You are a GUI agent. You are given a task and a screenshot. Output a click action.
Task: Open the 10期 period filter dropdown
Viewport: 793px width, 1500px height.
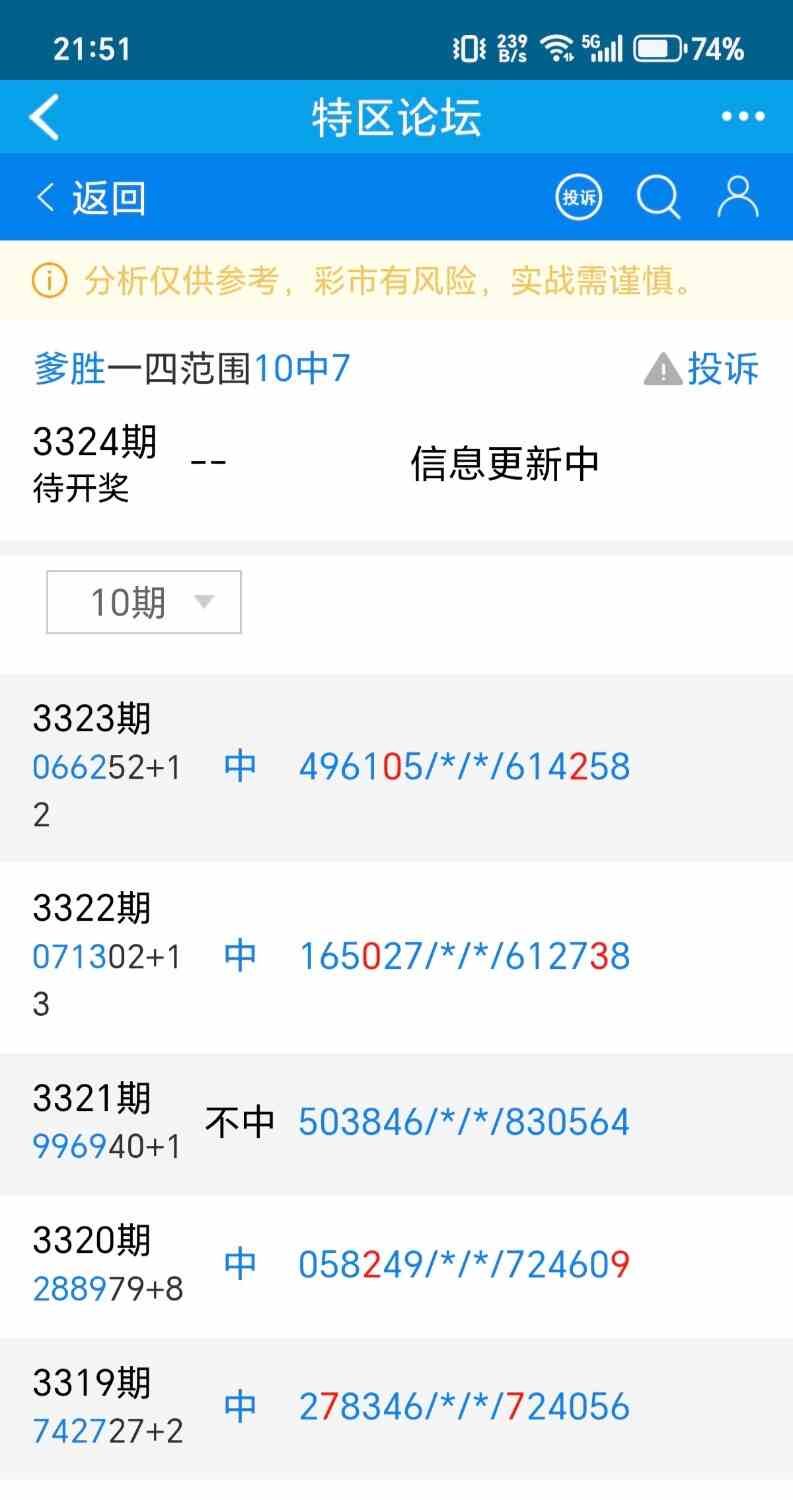point(142,601)
